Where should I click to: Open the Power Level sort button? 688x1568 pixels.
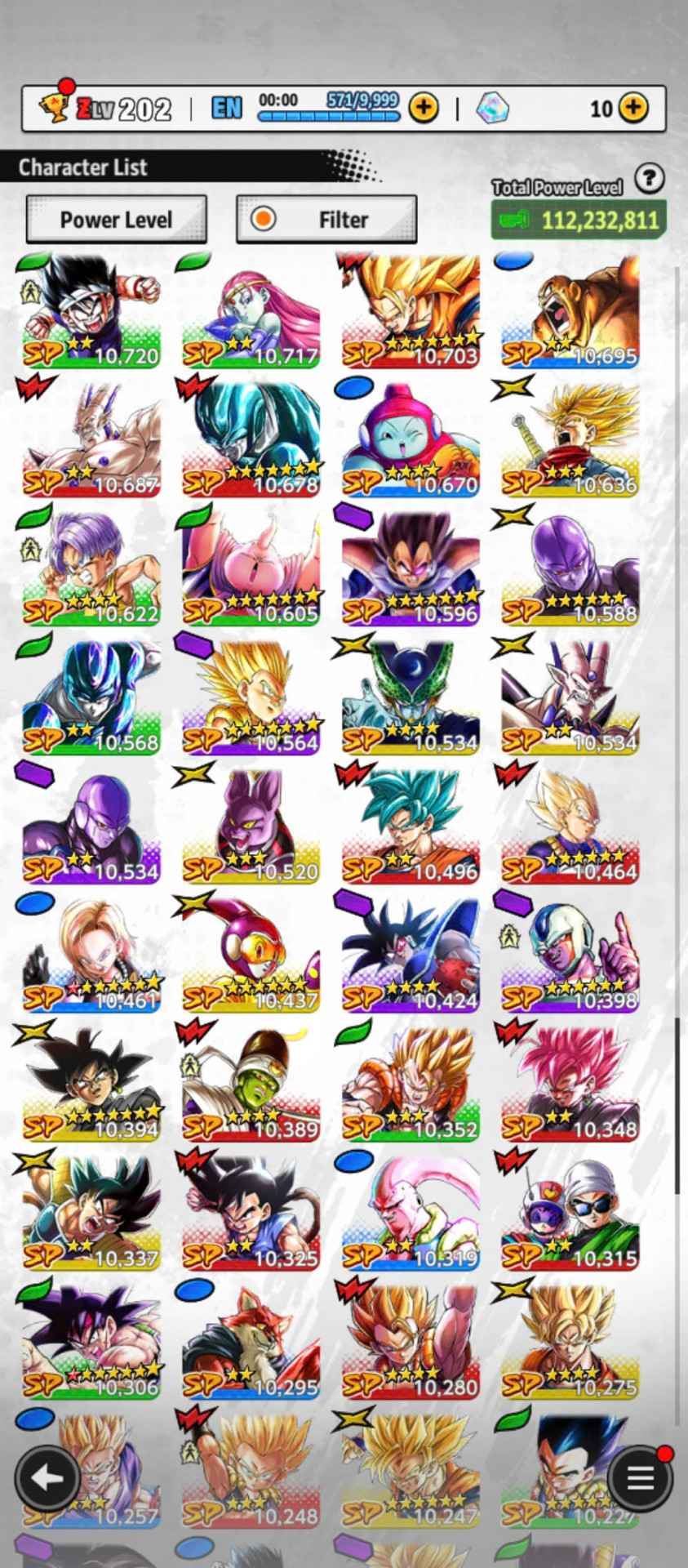tap(116, 219)
